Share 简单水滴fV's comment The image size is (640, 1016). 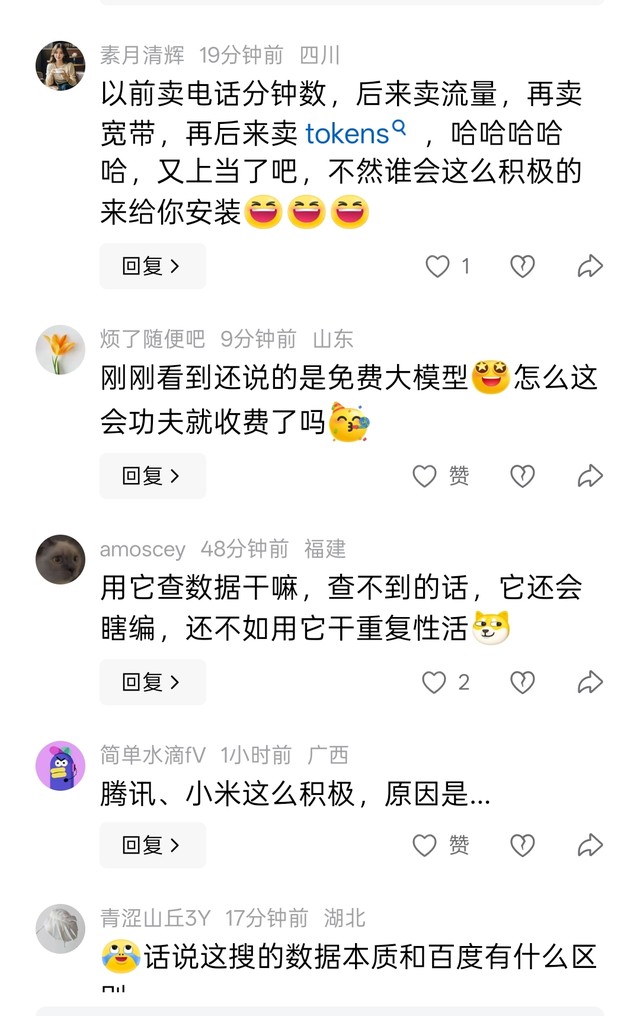(x=590, y=845)
